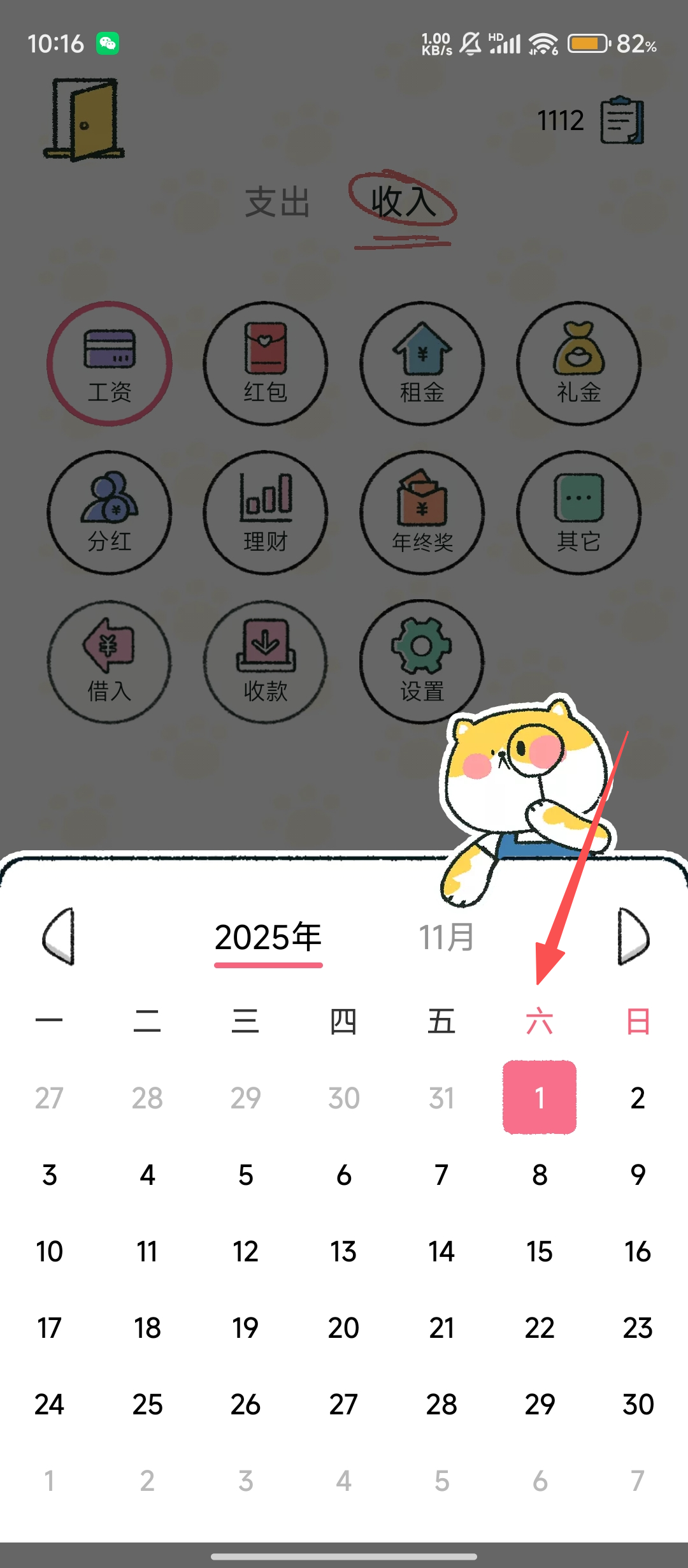Choose date 25 in the calendar

tap(147, 1404)
